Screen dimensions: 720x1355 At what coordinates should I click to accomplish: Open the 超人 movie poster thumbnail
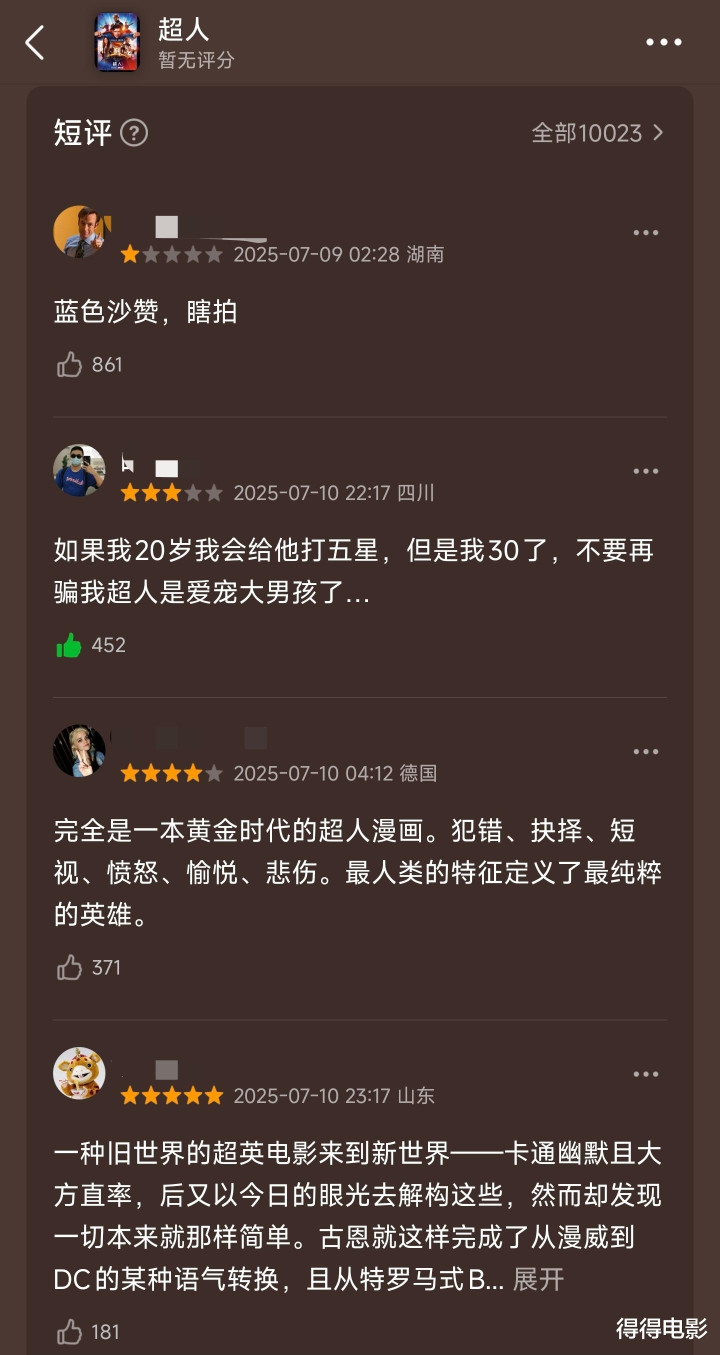point(117,42)
